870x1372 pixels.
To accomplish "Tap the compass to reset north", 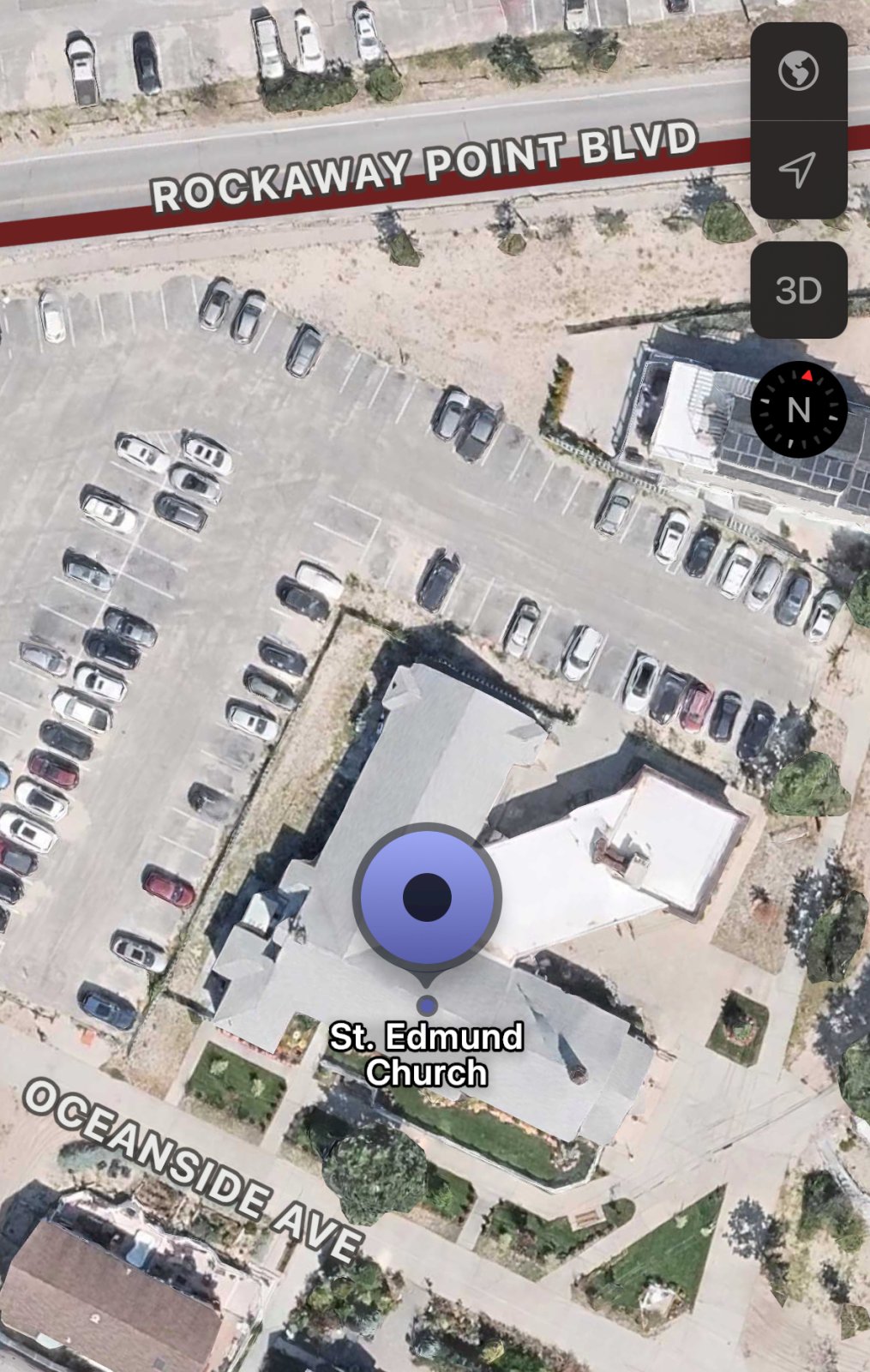I will pos(798,409).
